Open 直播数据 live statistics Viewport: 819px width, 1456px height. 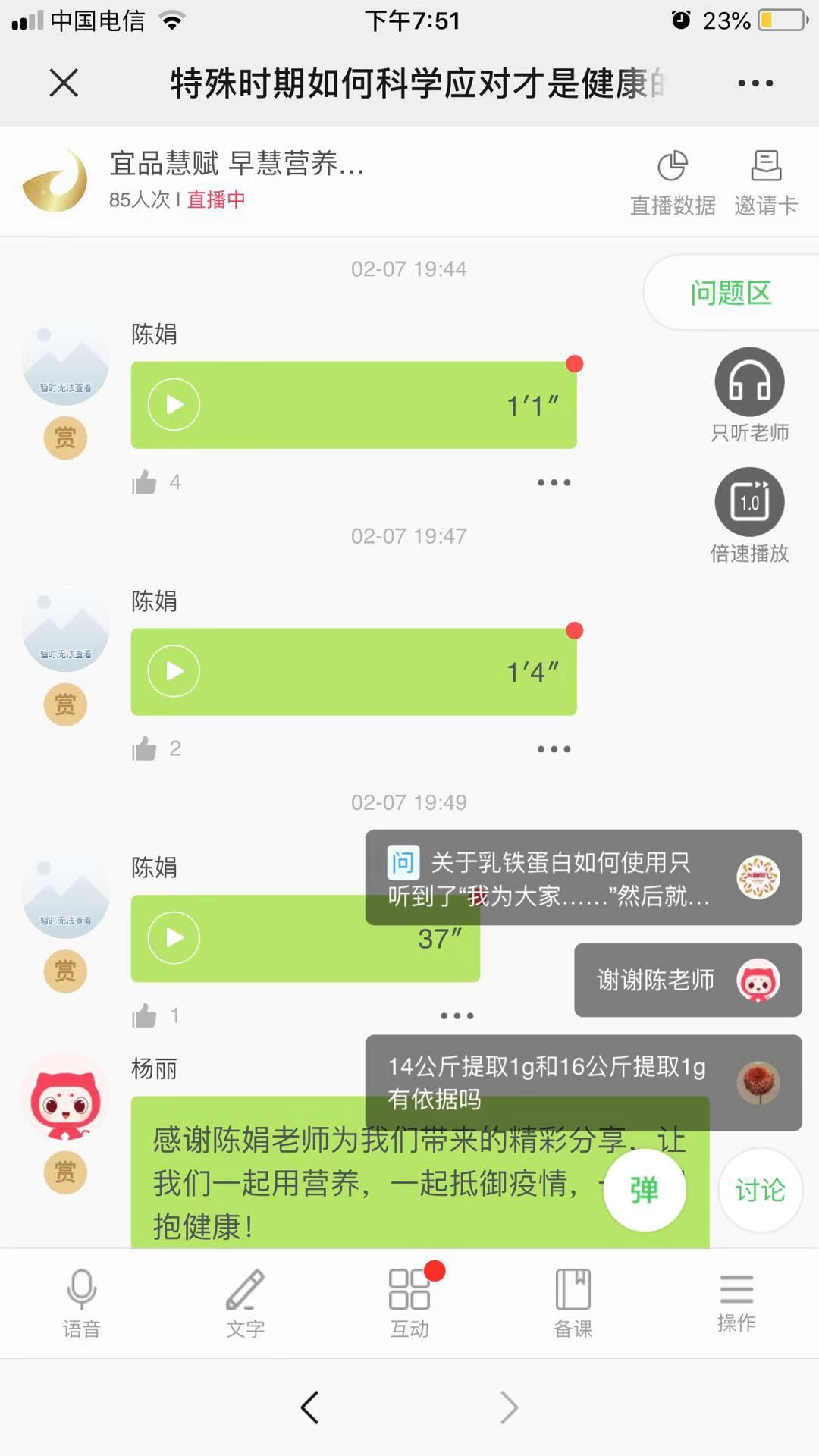click(x=673, y=183)
